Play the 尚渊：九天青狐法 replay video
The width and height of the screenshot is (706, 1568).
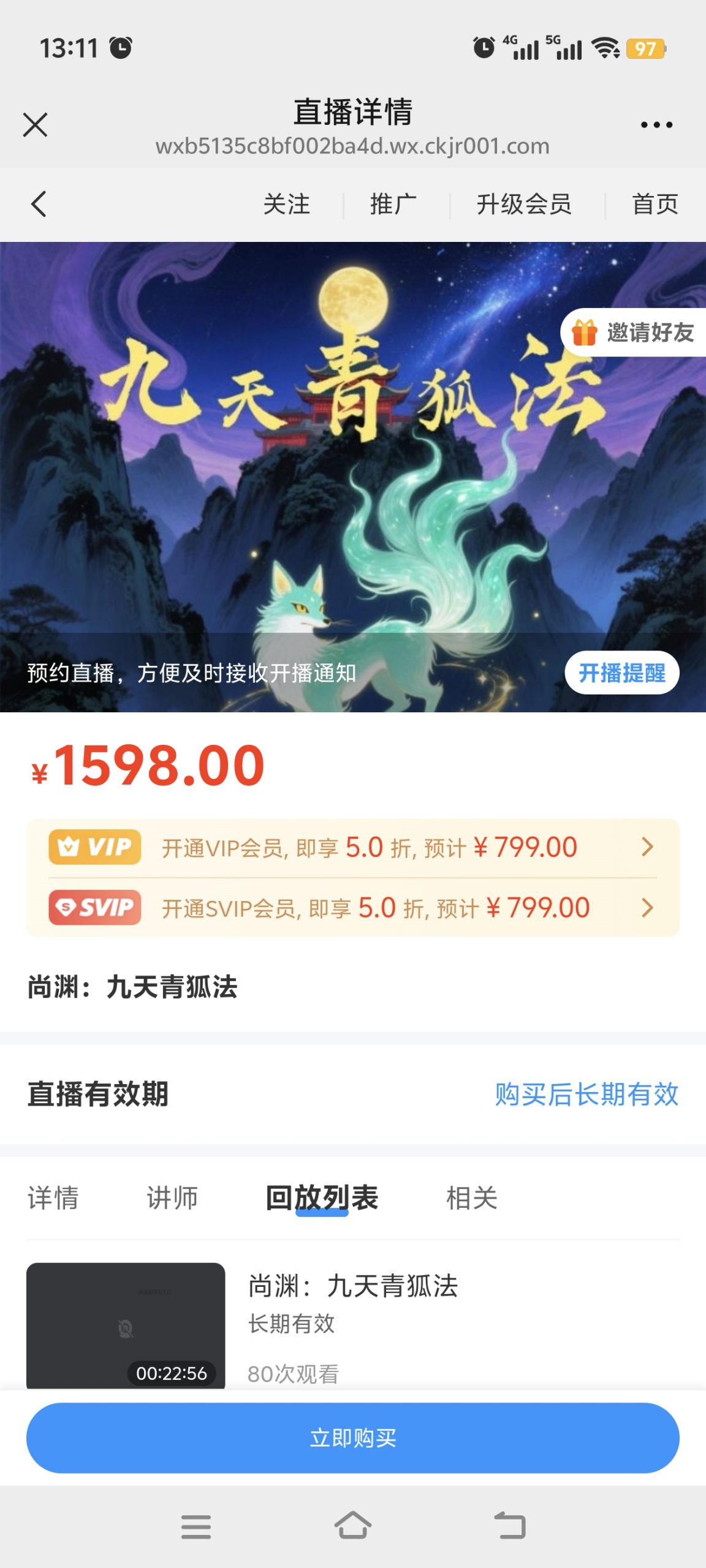coord(126,1325)
